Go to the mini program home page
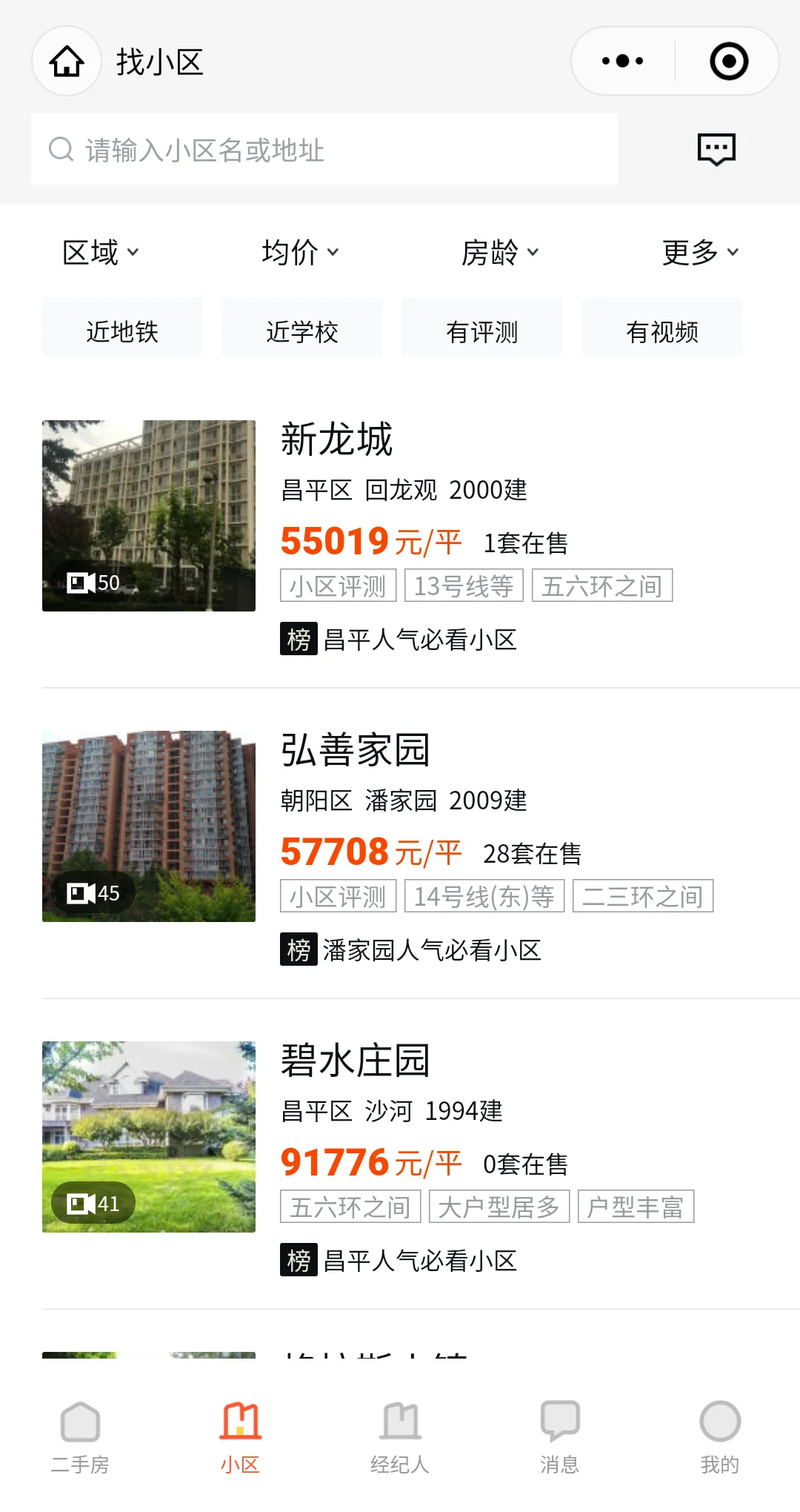Screen dimensions: 800x1512 click(x=67, y=61)
